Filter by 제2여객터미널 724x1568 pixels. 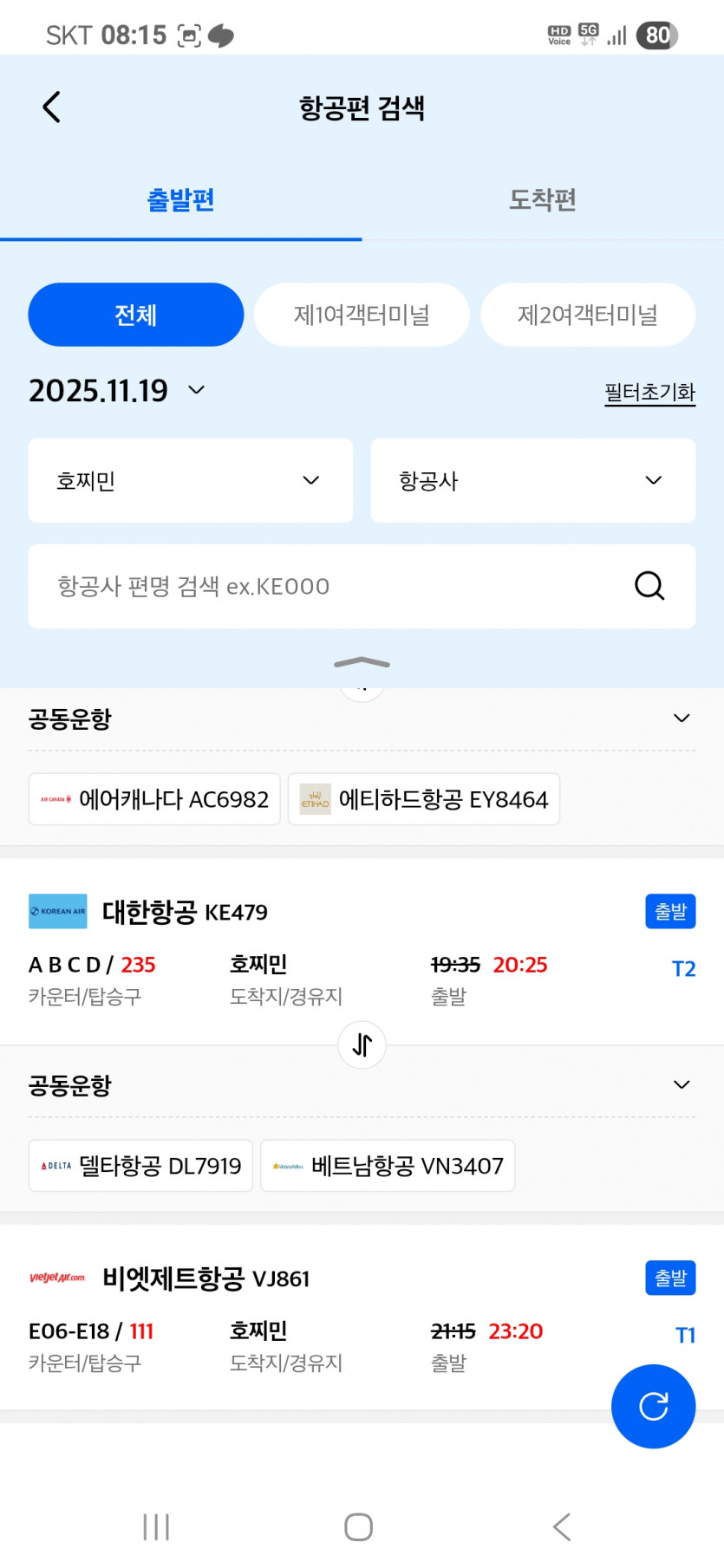pyautogui.click(x=587, y=315)
